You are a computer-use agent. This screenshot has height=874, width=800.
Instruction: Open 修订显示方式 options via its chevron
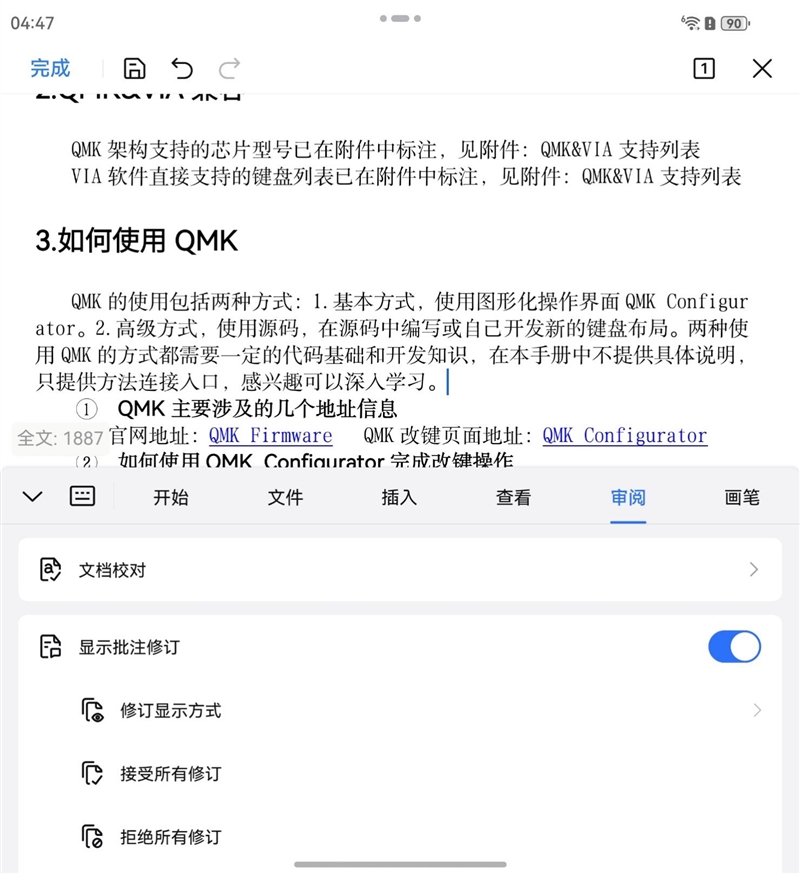[x=756, y=710]
